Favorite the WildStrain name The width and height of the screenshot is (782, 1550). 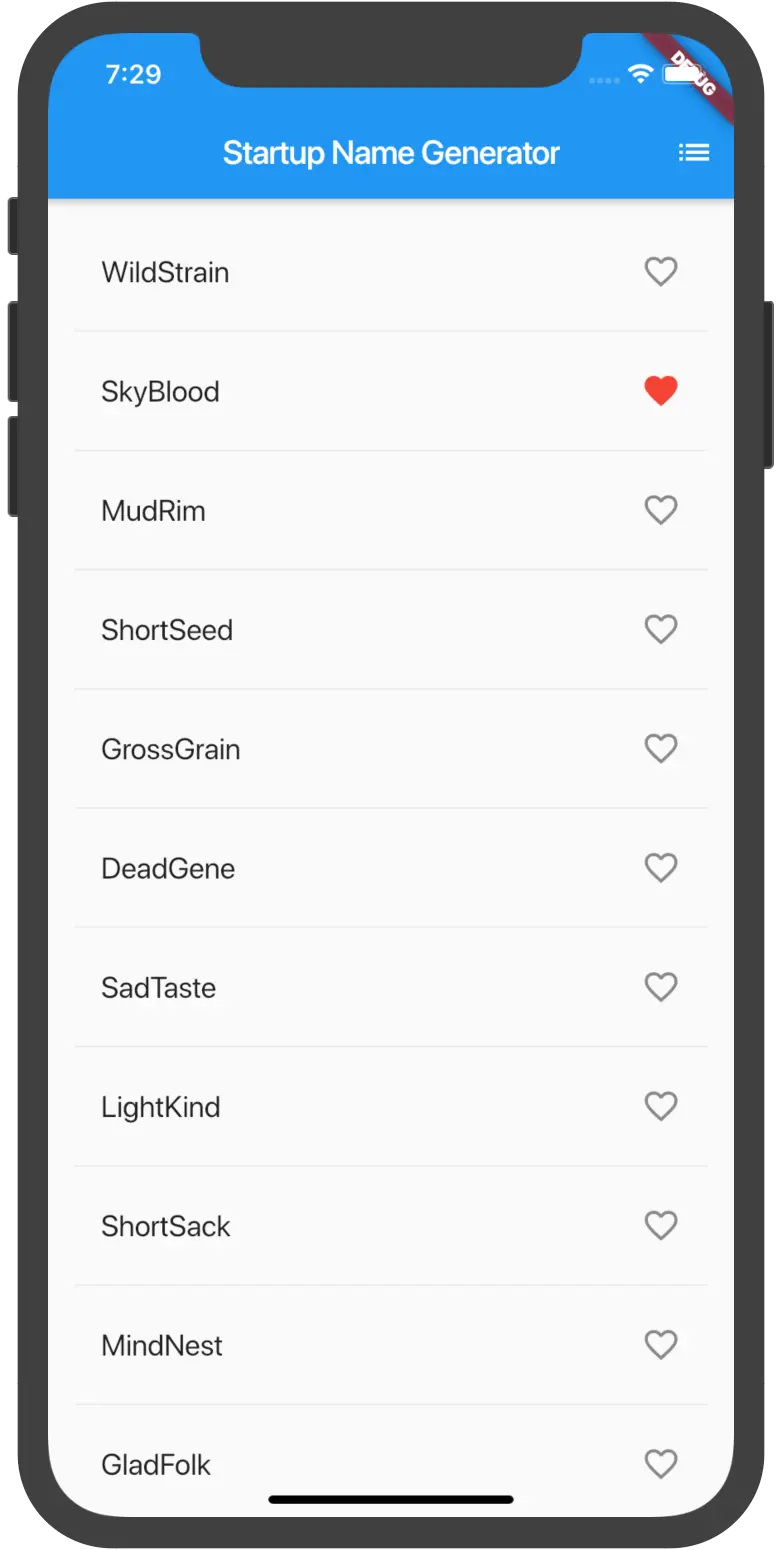coord(660,271)
